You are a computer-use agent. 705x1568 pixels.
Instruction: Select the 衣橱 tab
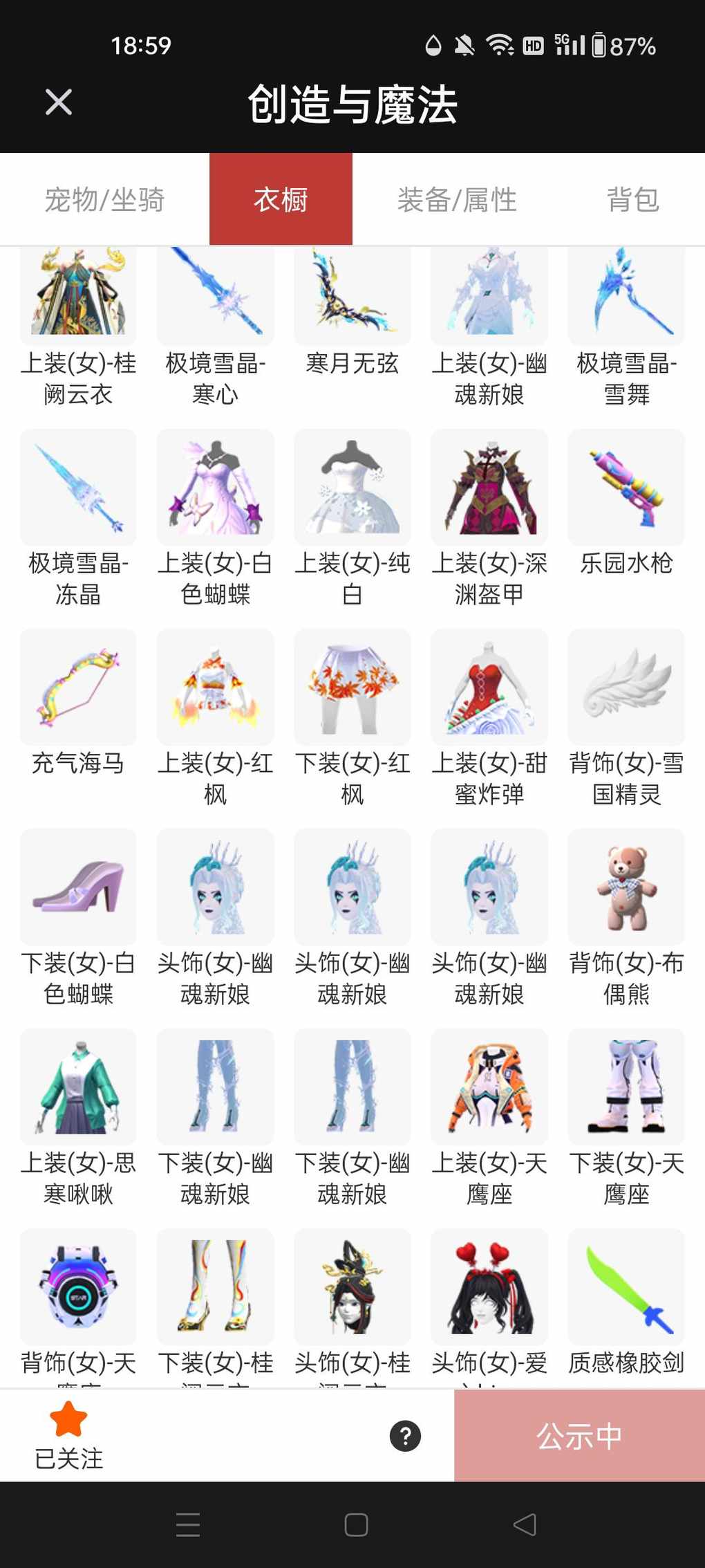click(x=281, y=200)
